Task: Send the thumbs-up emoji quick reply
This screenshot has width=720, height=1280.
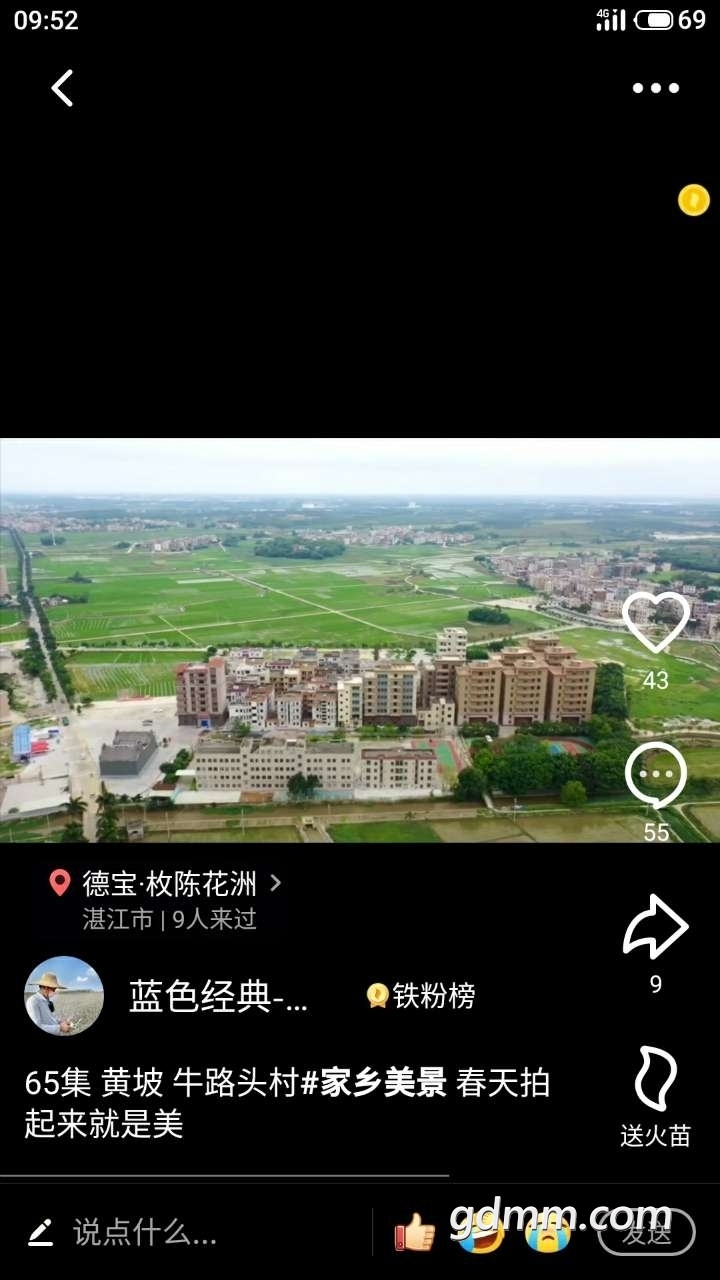Action: click(x=414, y=1232)
